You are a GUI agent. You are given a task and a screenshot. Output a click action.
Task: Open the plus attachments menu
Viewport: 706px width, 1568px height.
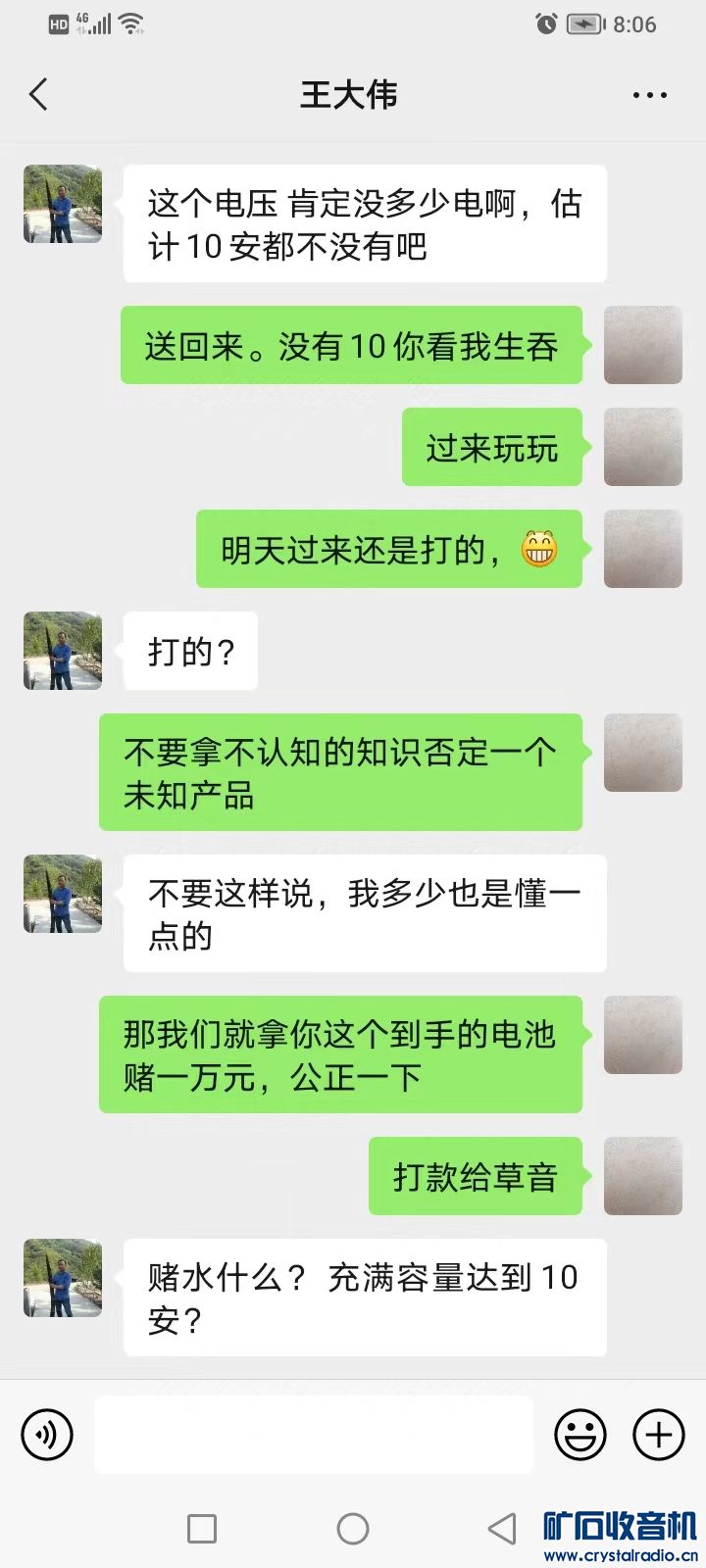[659, 1435]
